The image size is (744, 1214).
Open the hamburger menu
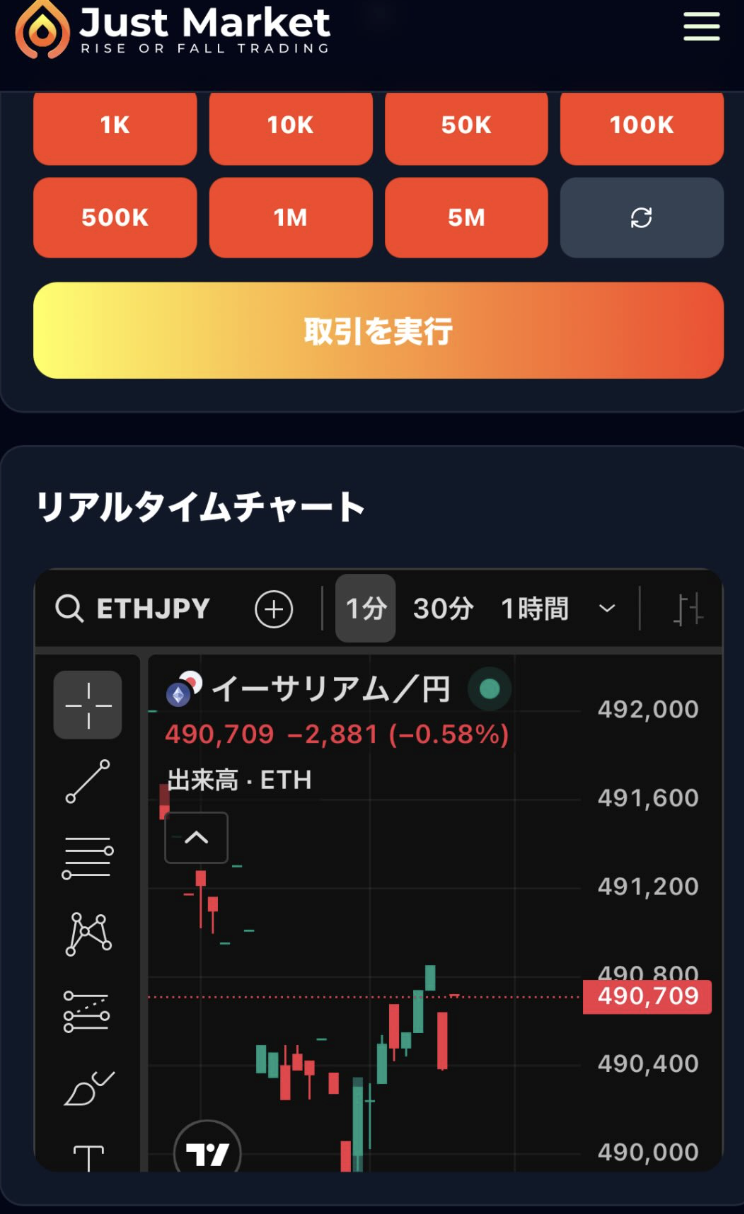click(x=701, y=27)
